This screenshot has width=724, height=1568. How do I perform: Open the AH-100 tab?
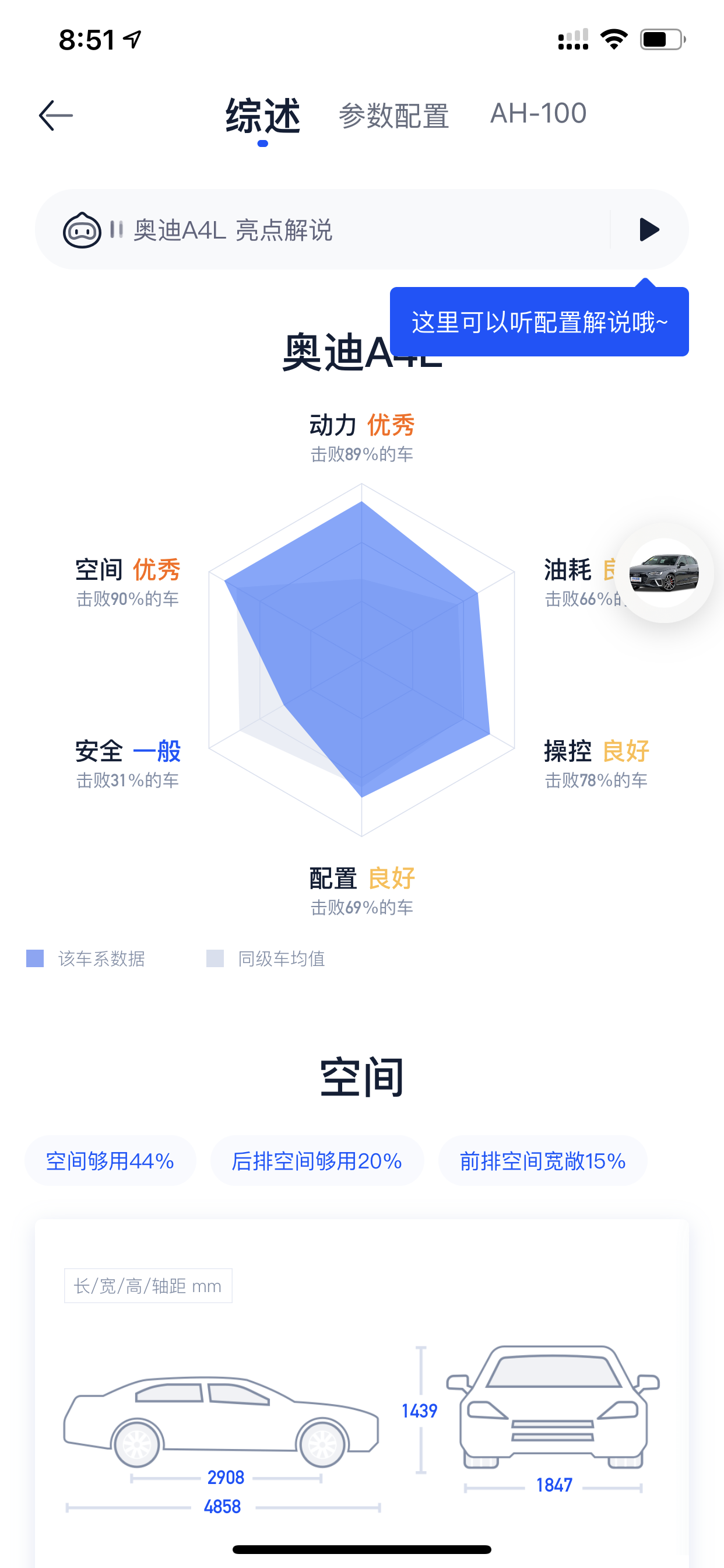pos(539,114)
